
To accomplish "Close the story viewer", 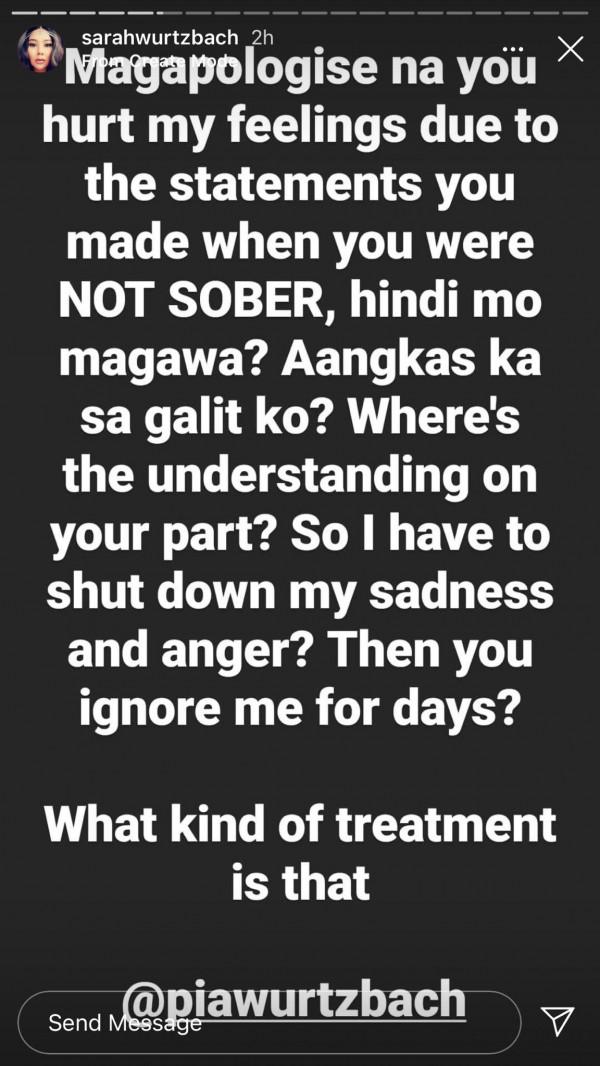I will (570, 49).
